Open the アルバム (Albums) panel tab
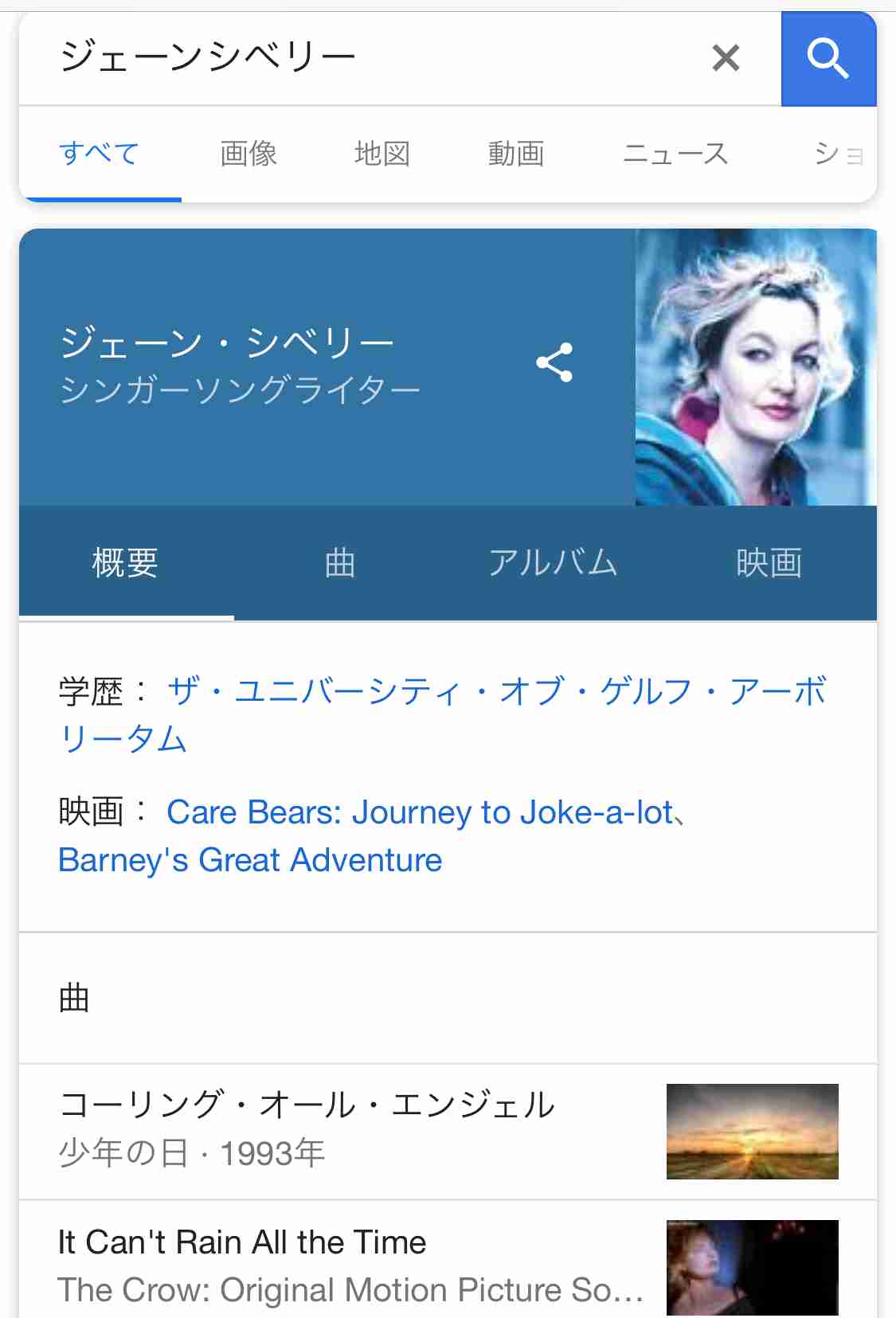The width and height of the screenshot is (896, 1318). (555, 562)
